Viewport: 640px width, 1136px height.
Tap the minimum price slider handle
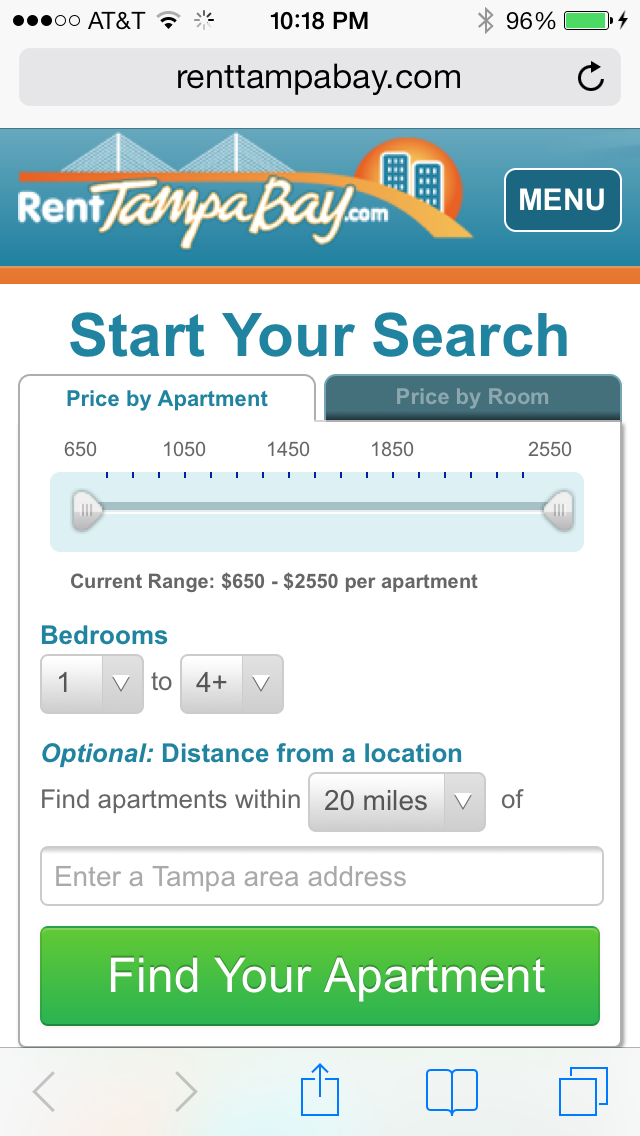87,510
